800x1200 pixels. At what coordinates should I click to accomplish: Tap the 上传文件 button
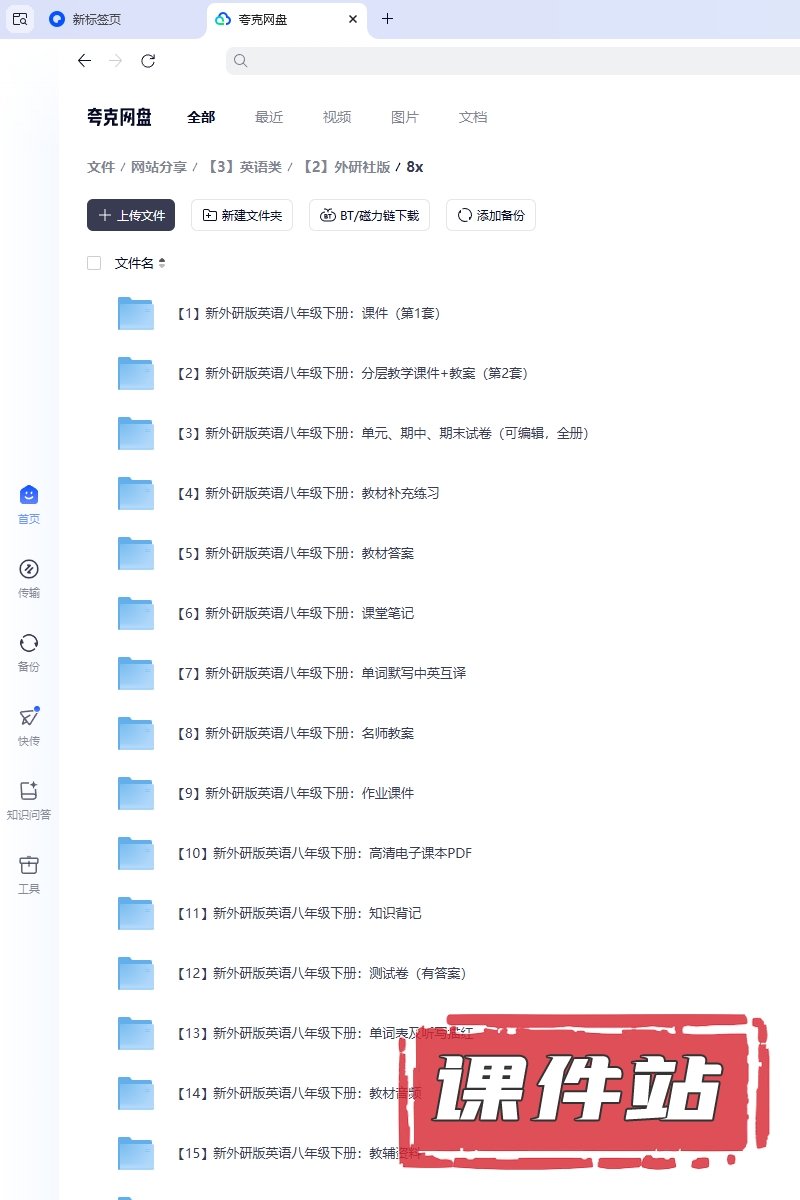[x=131, y=215]
